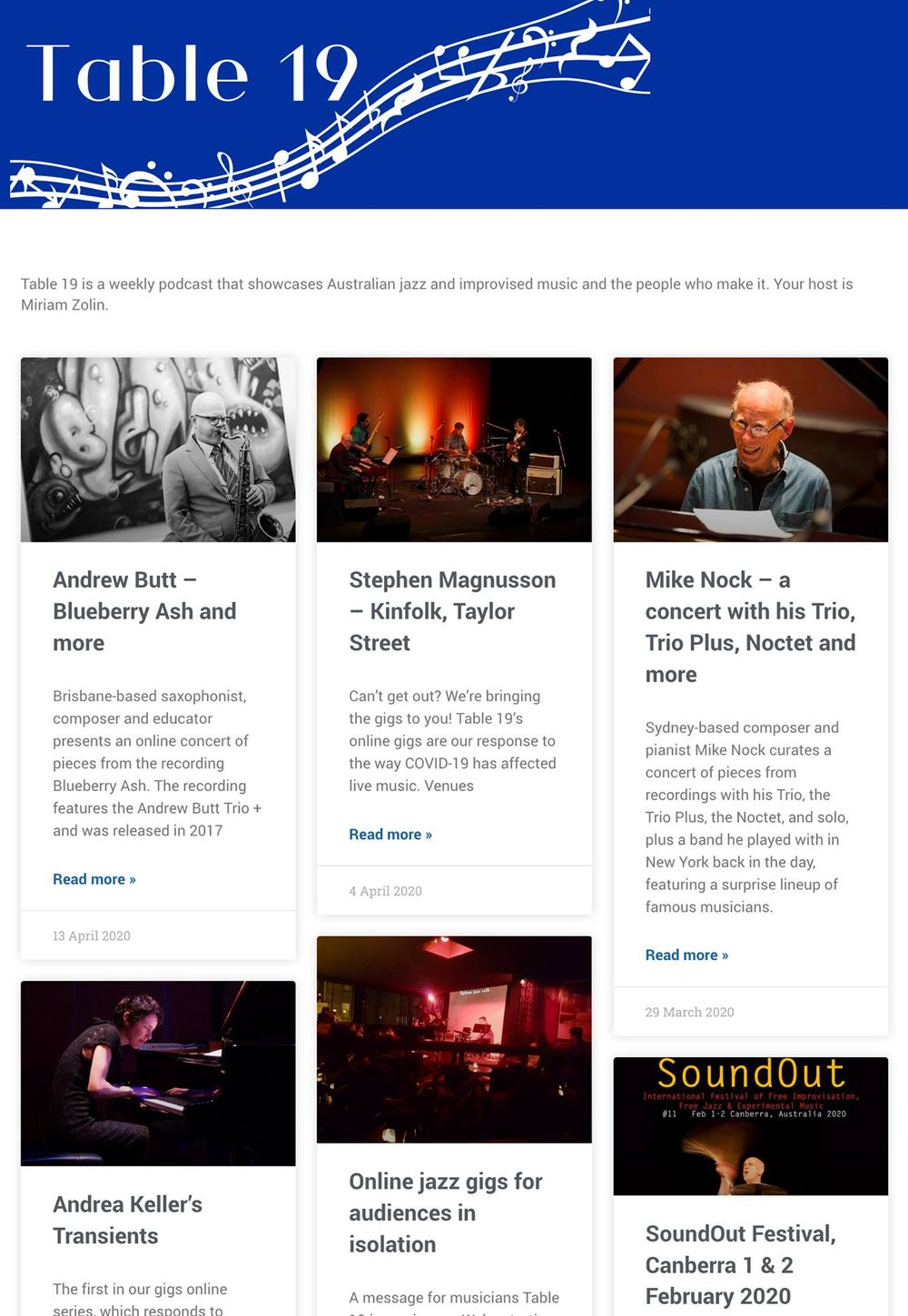
Task: Read more about the Mike Nock concert
Action: (686, 955)
